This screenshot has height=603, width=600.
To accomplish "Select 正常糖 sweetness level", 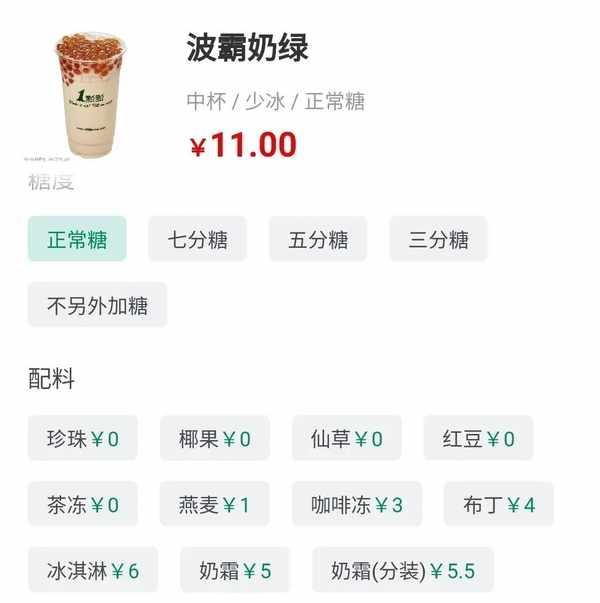I will tap(77, 240).
